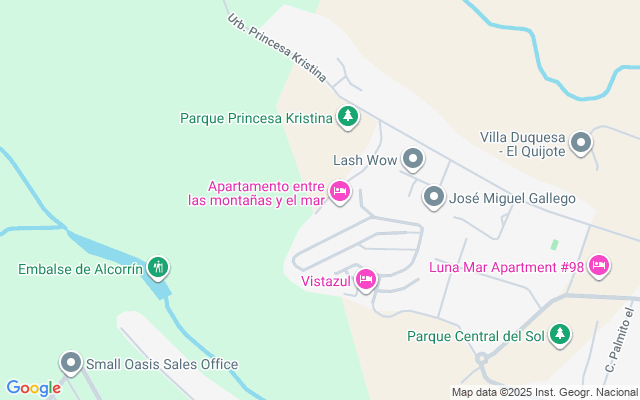Viewport: 640px width, 400px height.
Task: Open the Parque Princesa Kristina map marker
Action: coord(347,117)
